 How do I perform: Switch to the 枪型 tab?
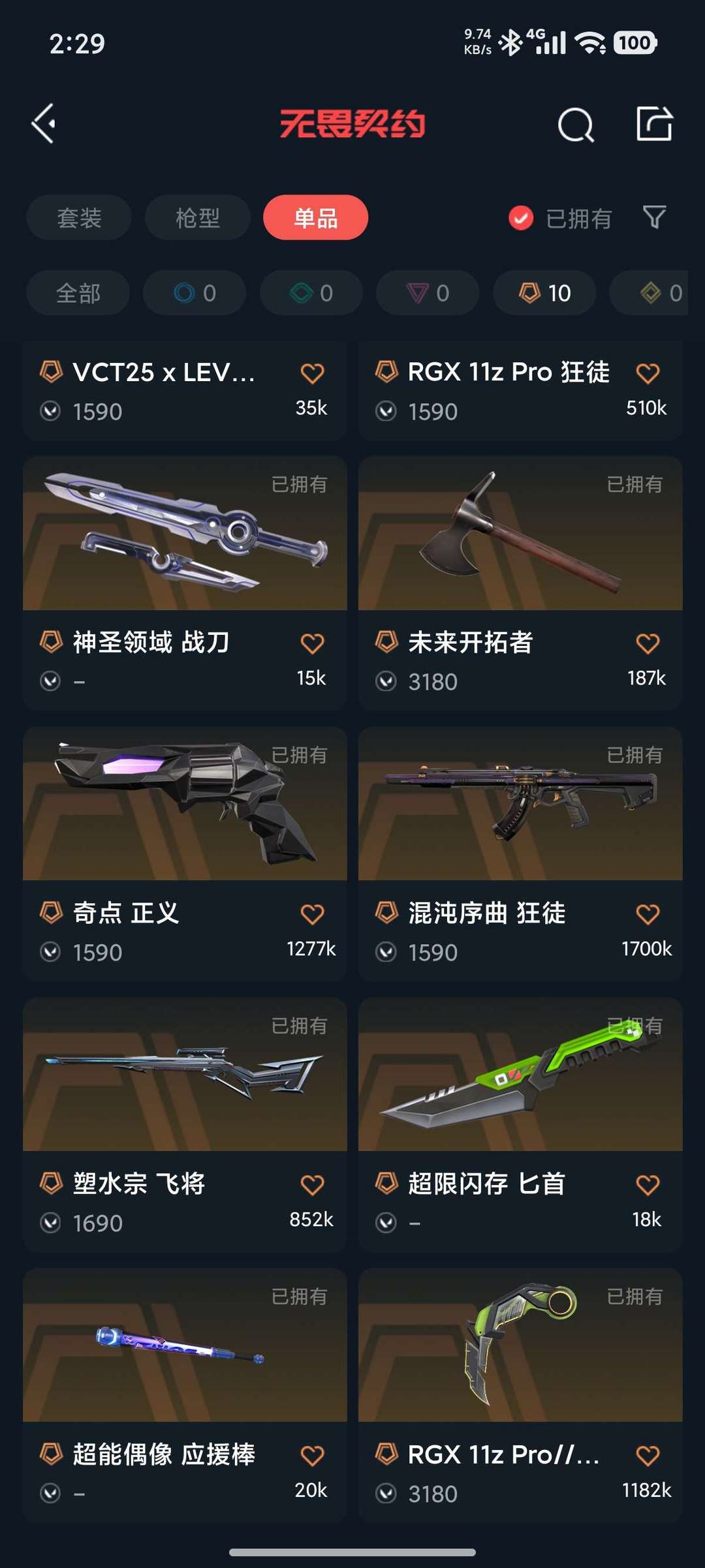click(197, 218)
